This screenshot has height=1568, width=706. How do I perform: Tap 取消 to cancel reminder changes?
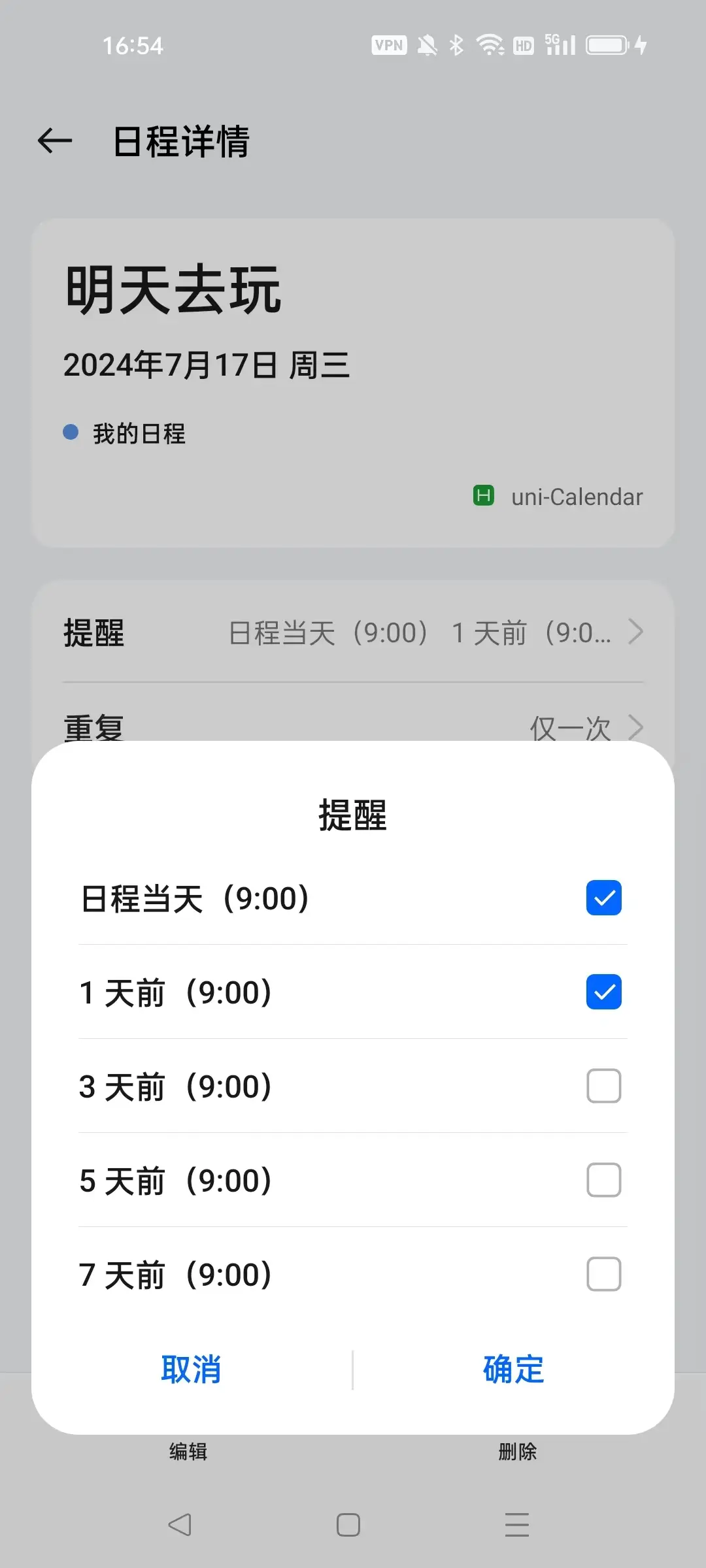coord(191,1369)
